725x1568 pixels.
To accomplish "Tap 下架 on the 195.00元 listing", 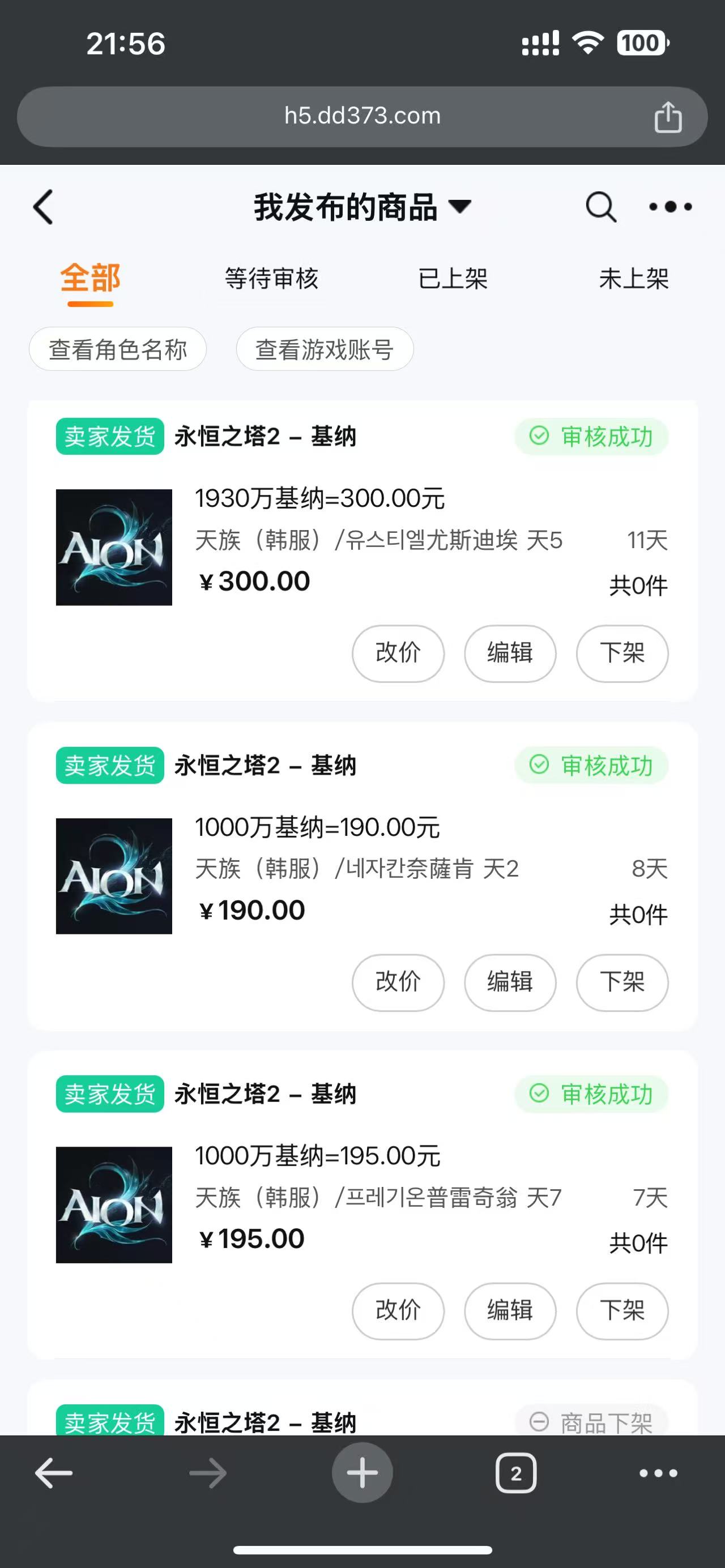I will (x=622, y=1310).
